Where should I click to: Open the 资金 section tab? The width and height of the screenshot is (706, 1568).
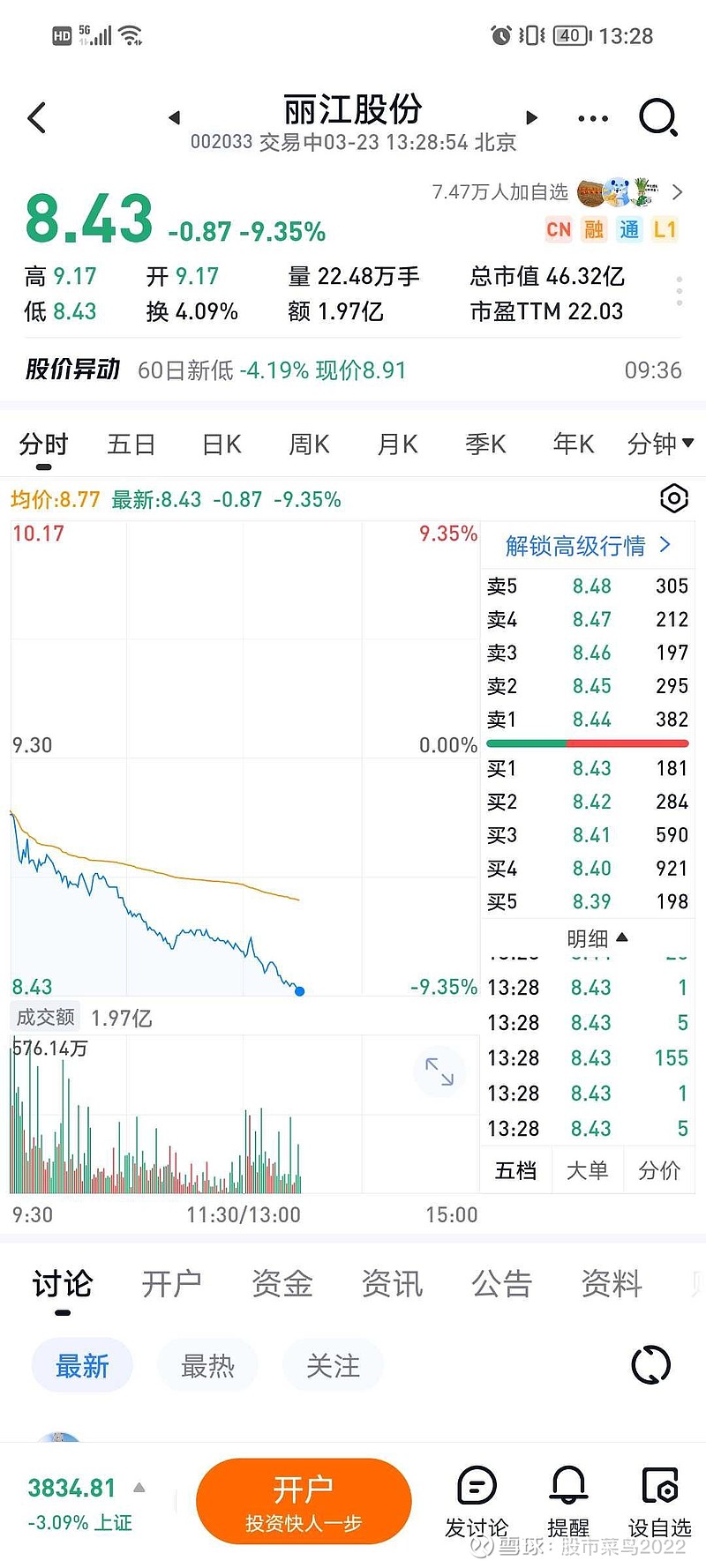pos(282,1283)
